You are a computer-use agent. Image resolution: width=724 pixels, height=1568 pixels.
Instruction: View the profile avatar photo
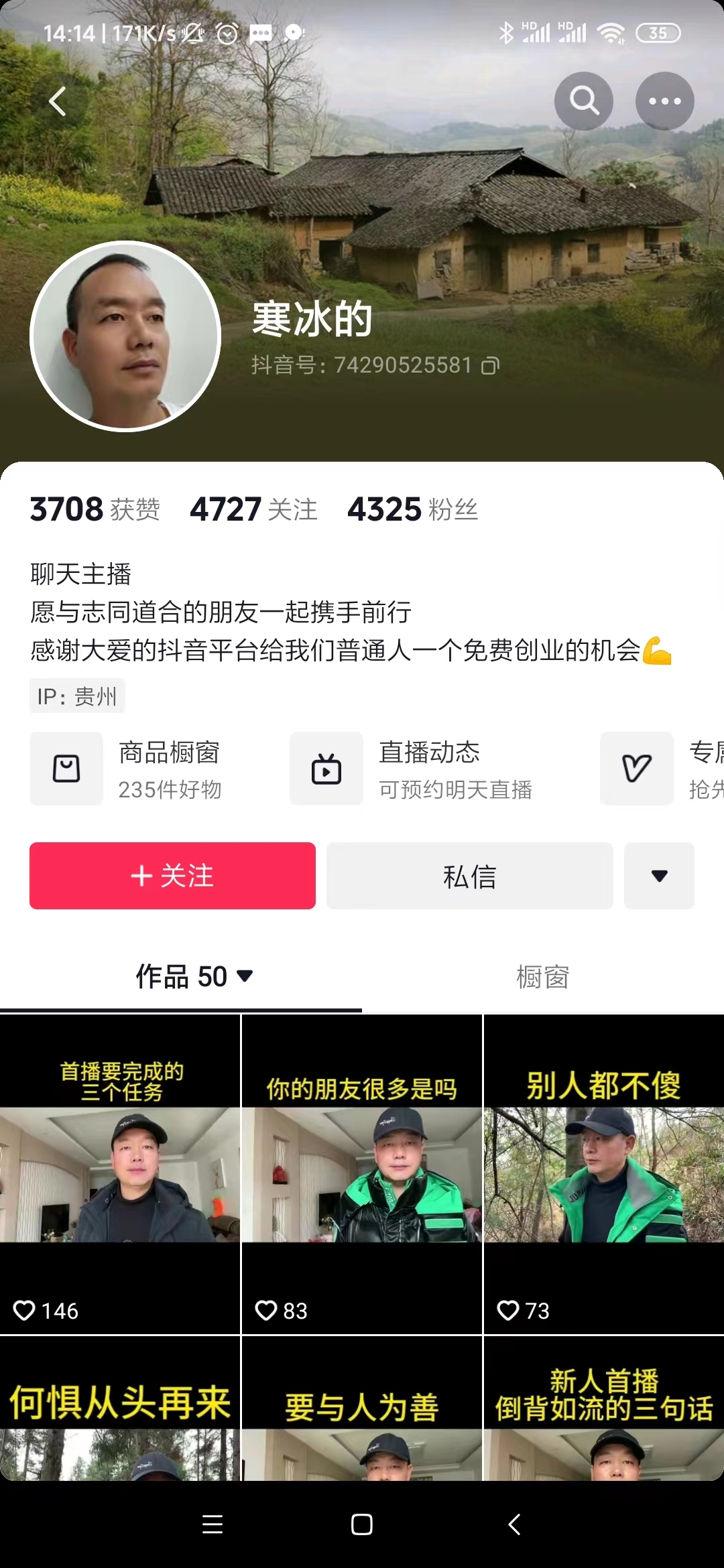tap(125, 336)
